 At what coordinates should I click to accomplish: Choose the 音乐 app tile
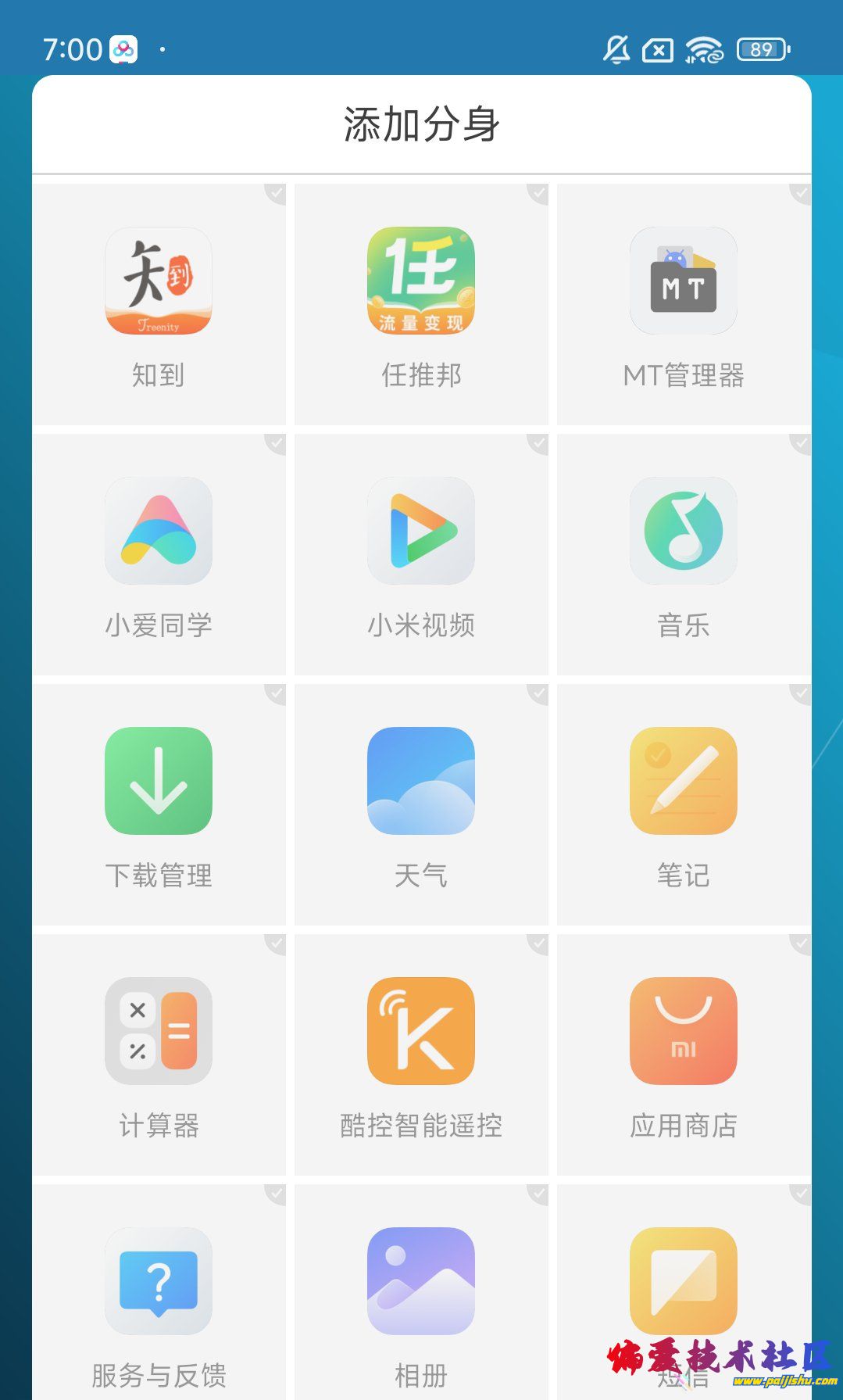pos(684,555)
